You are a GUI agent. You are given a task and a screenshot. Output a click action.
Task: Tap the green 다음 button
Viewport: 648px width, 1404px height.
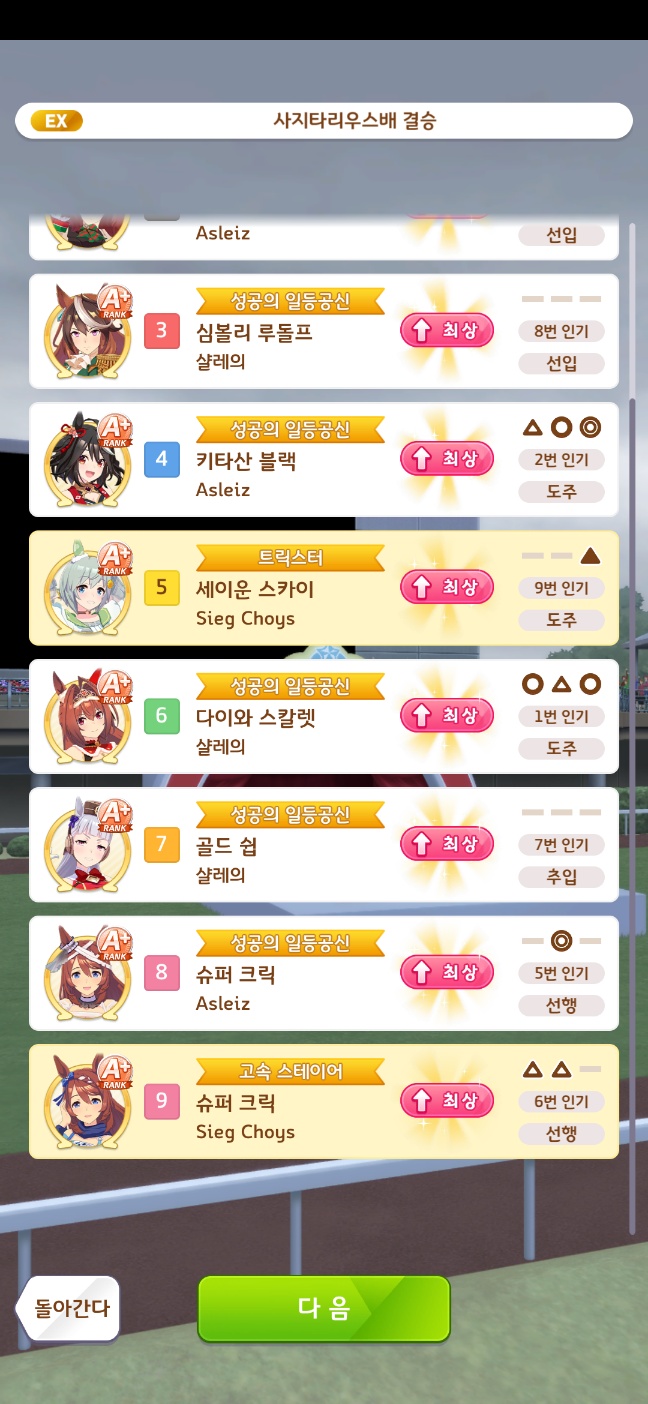pos(323,1308)
